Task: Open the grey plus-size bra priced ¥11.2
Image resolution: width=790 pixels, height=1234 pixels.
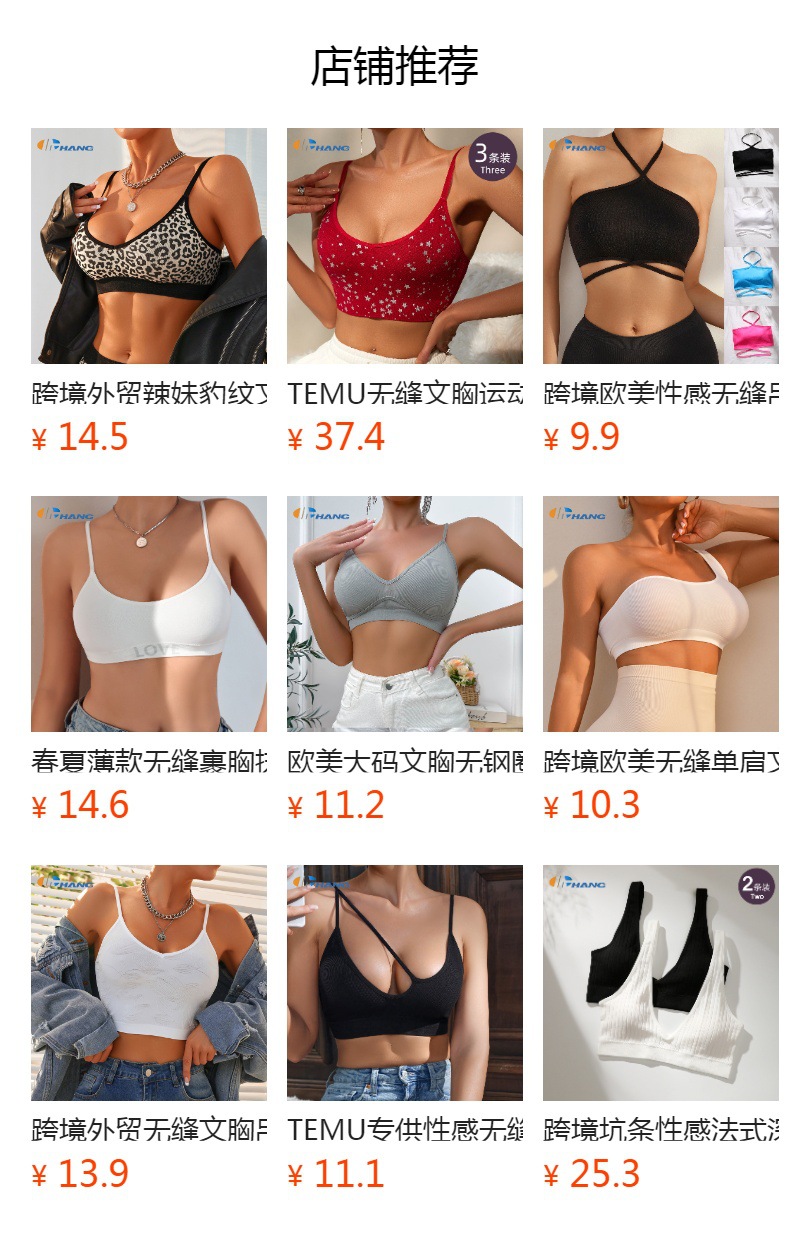Action: point(405,614)
